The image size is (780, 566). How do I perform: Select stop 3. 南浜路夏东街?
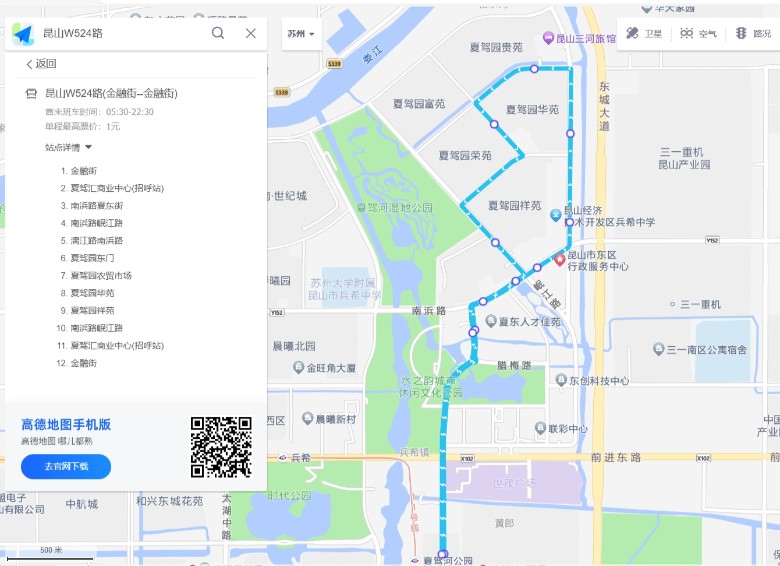tap(96, 205)
